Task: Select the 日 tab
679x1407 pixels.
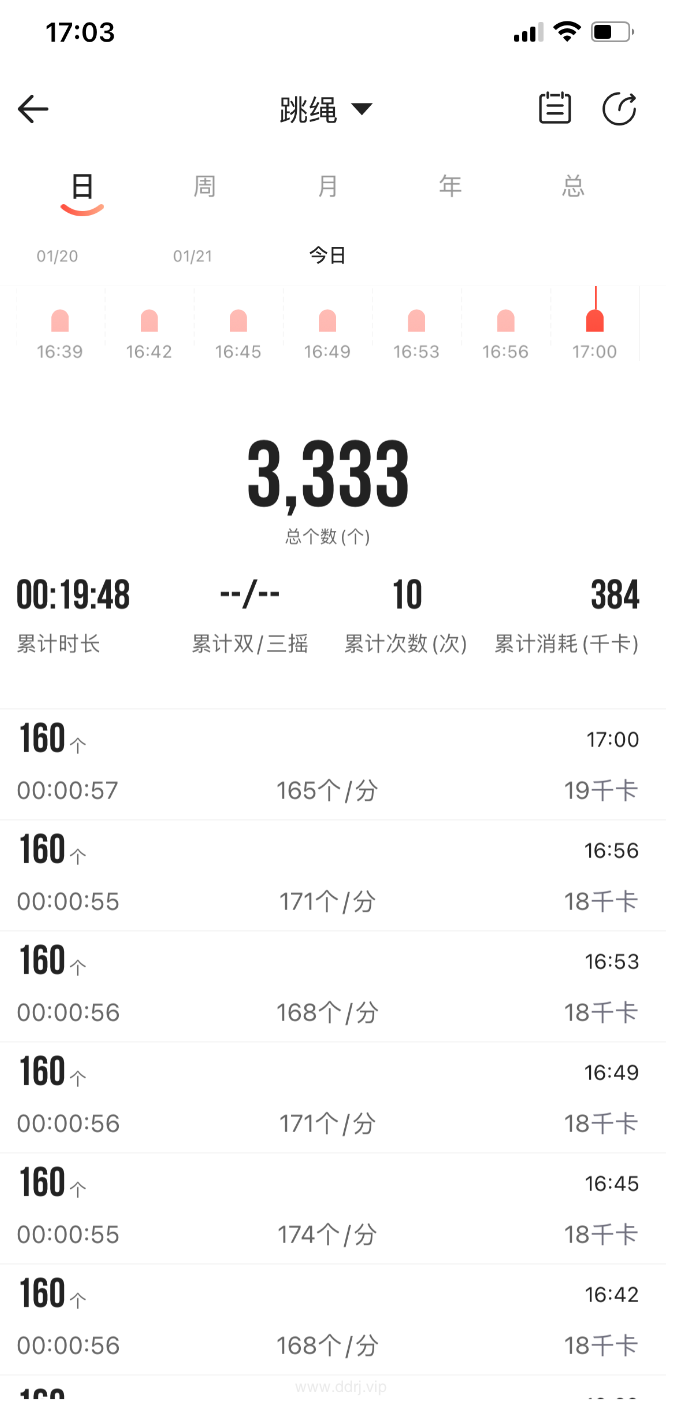Action: pyautogui.click(x=82, y=186)
